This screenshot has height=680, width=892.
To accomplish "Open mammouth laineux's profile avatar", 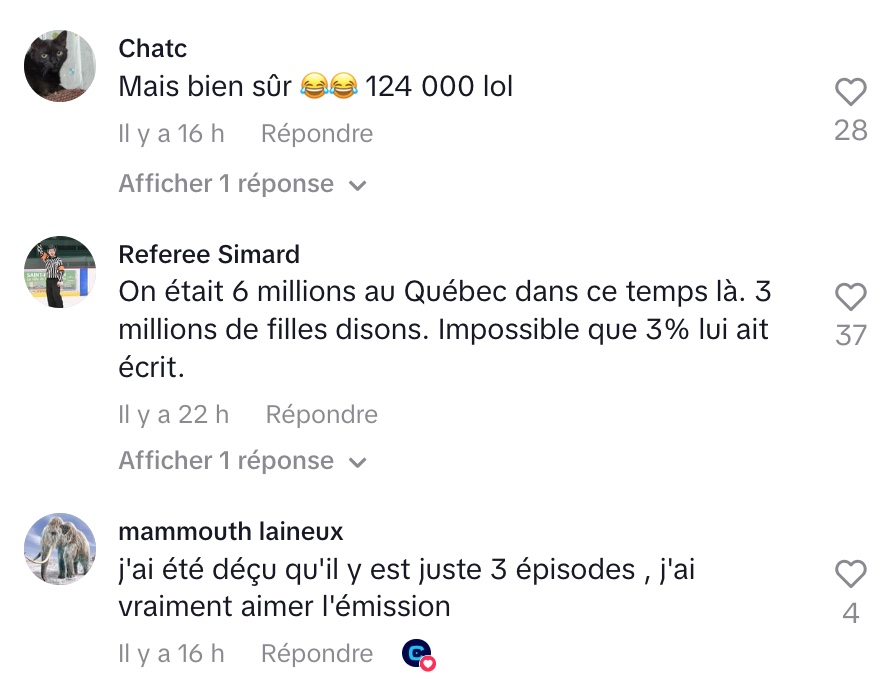I will click(x=59, y=549).
